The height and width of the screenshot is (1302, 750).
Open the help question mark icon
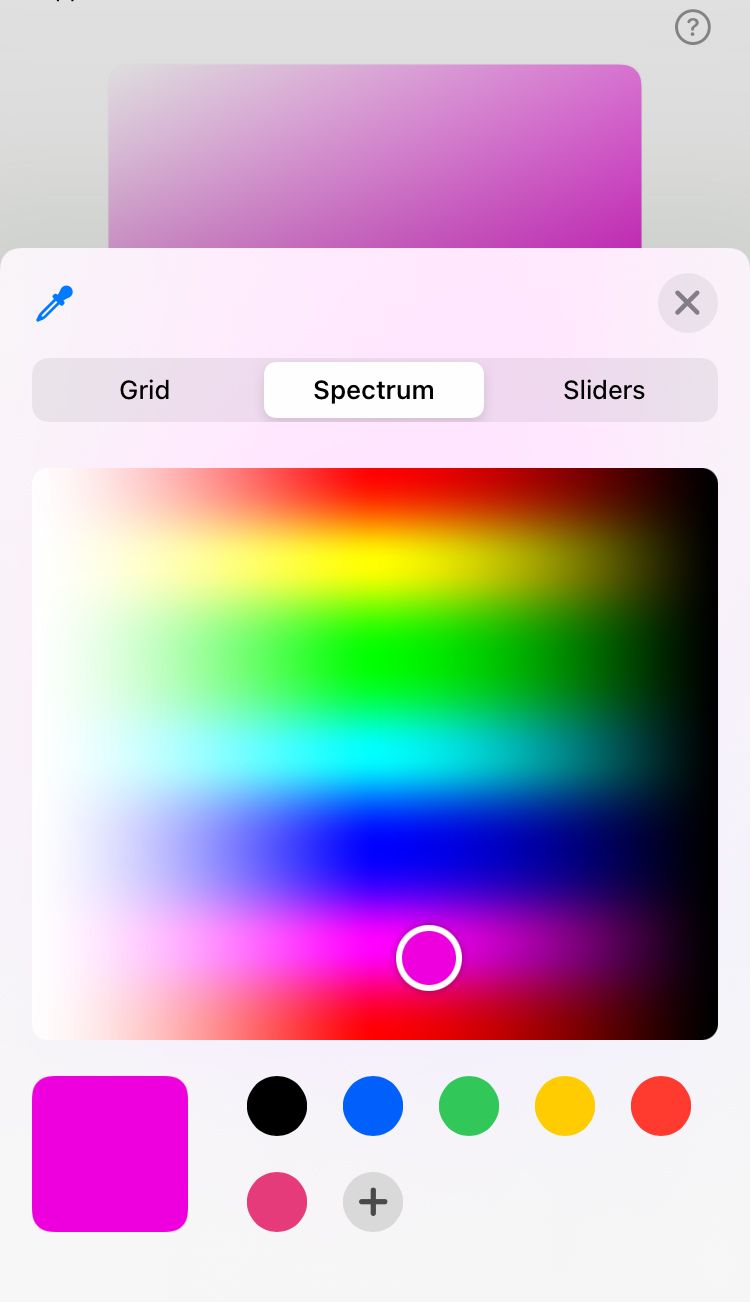coord(693,28)
